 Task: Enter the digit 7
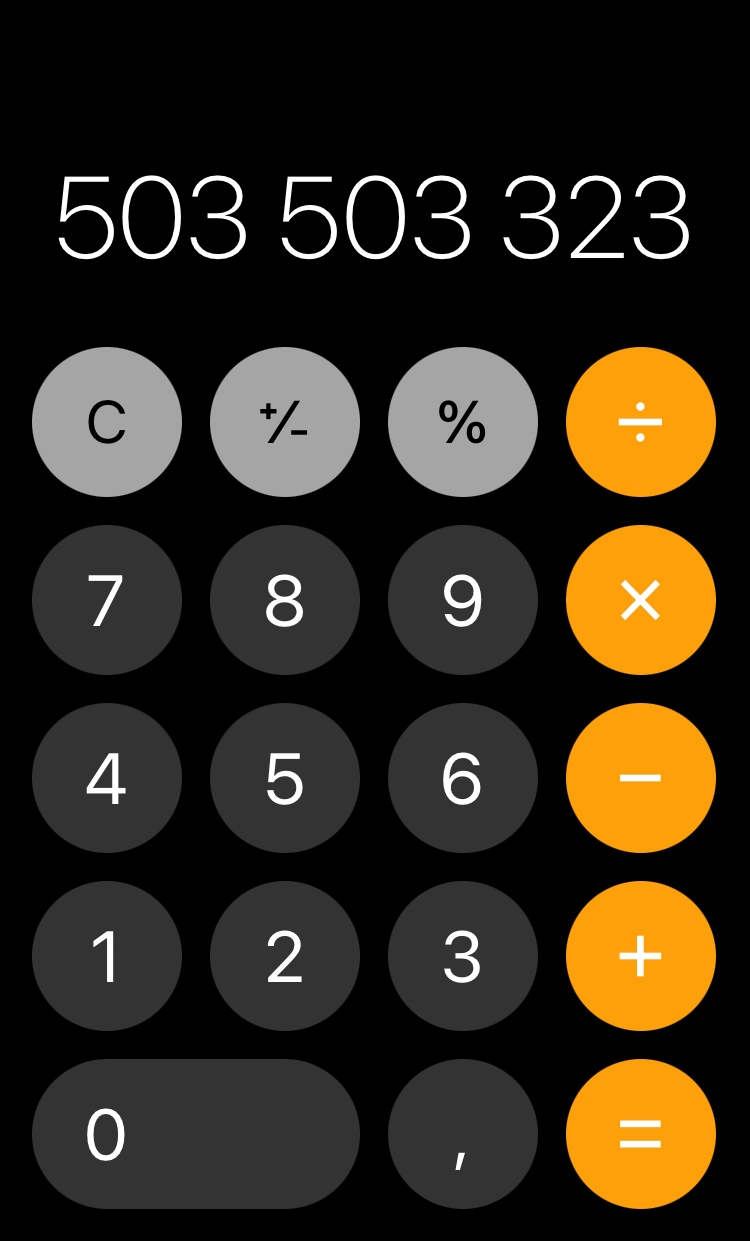pyautogui.click(x=107, y=600)
